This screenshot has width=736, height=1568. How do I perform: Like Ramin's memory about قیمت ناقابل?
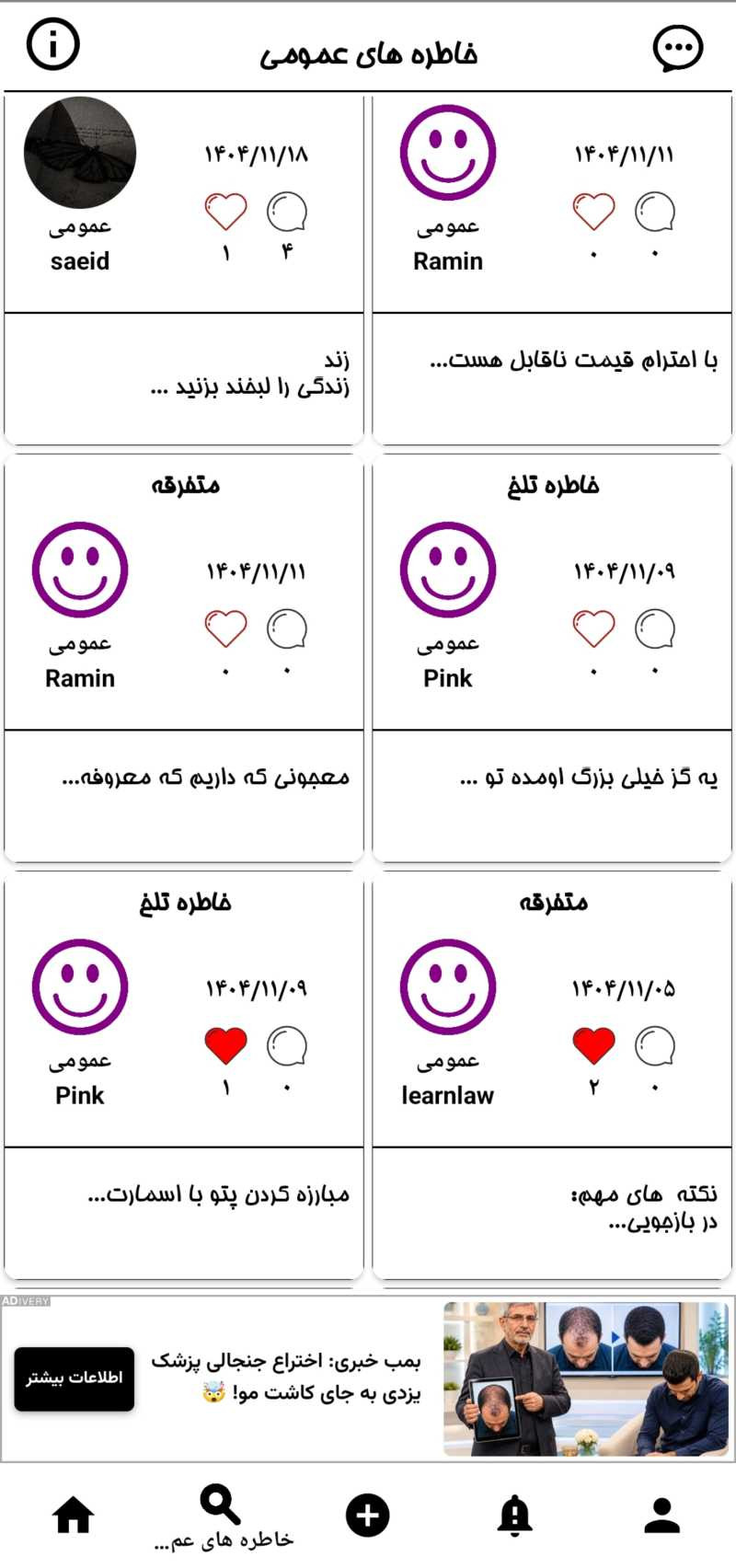[593, 212]
